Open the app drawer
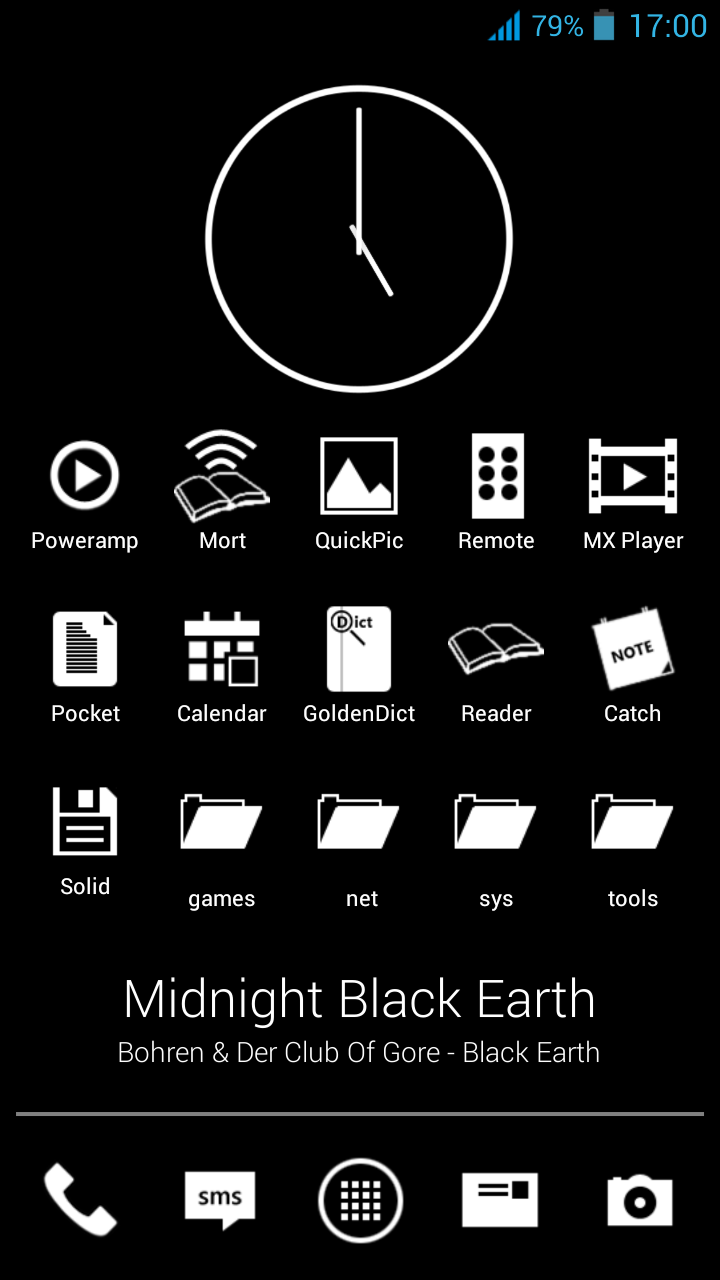 (360, 1200)
